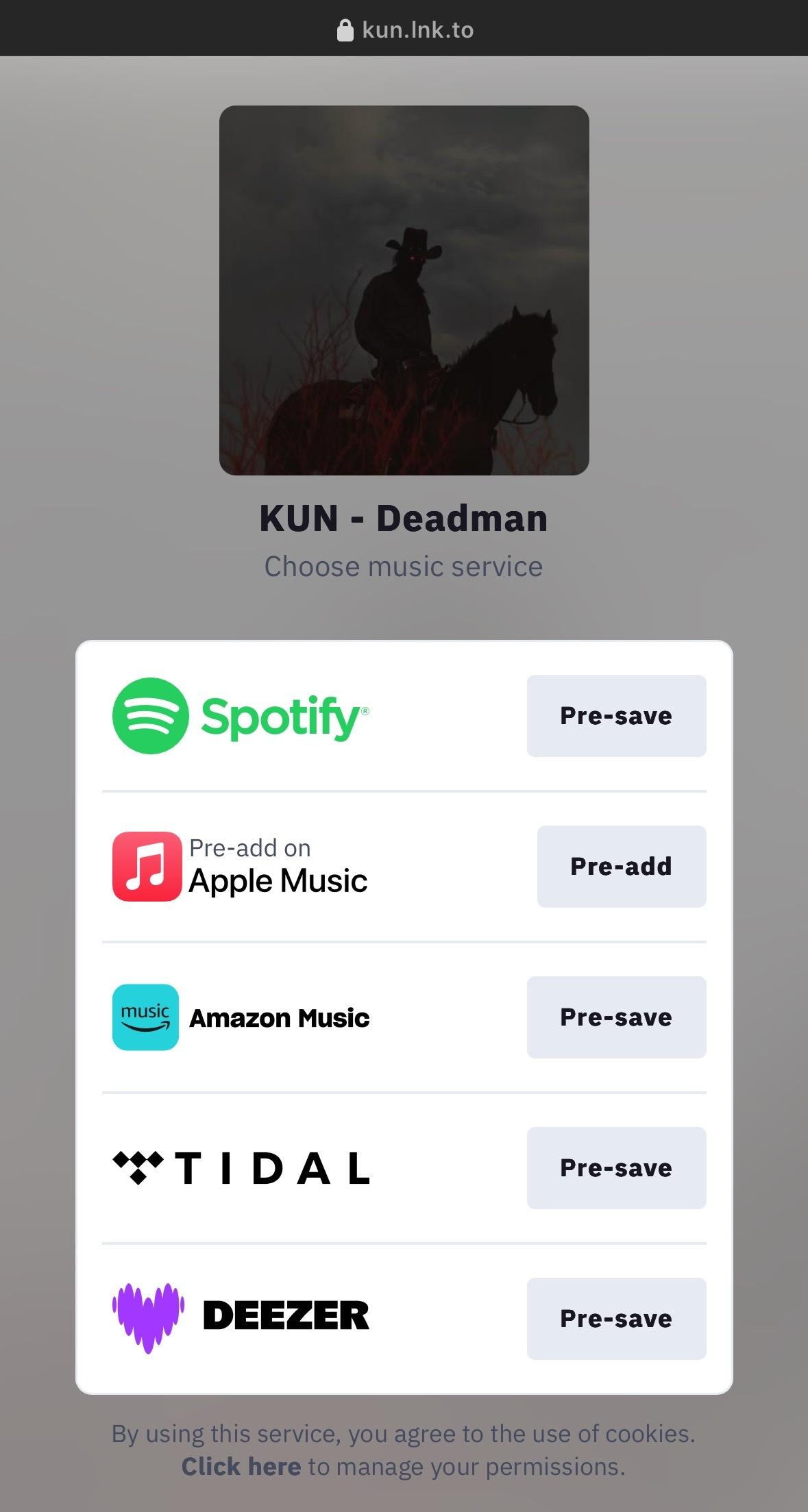The image size is (808, 1512).
Task: Open the Click here cookie permissions link
Action: pos(241,1467)
